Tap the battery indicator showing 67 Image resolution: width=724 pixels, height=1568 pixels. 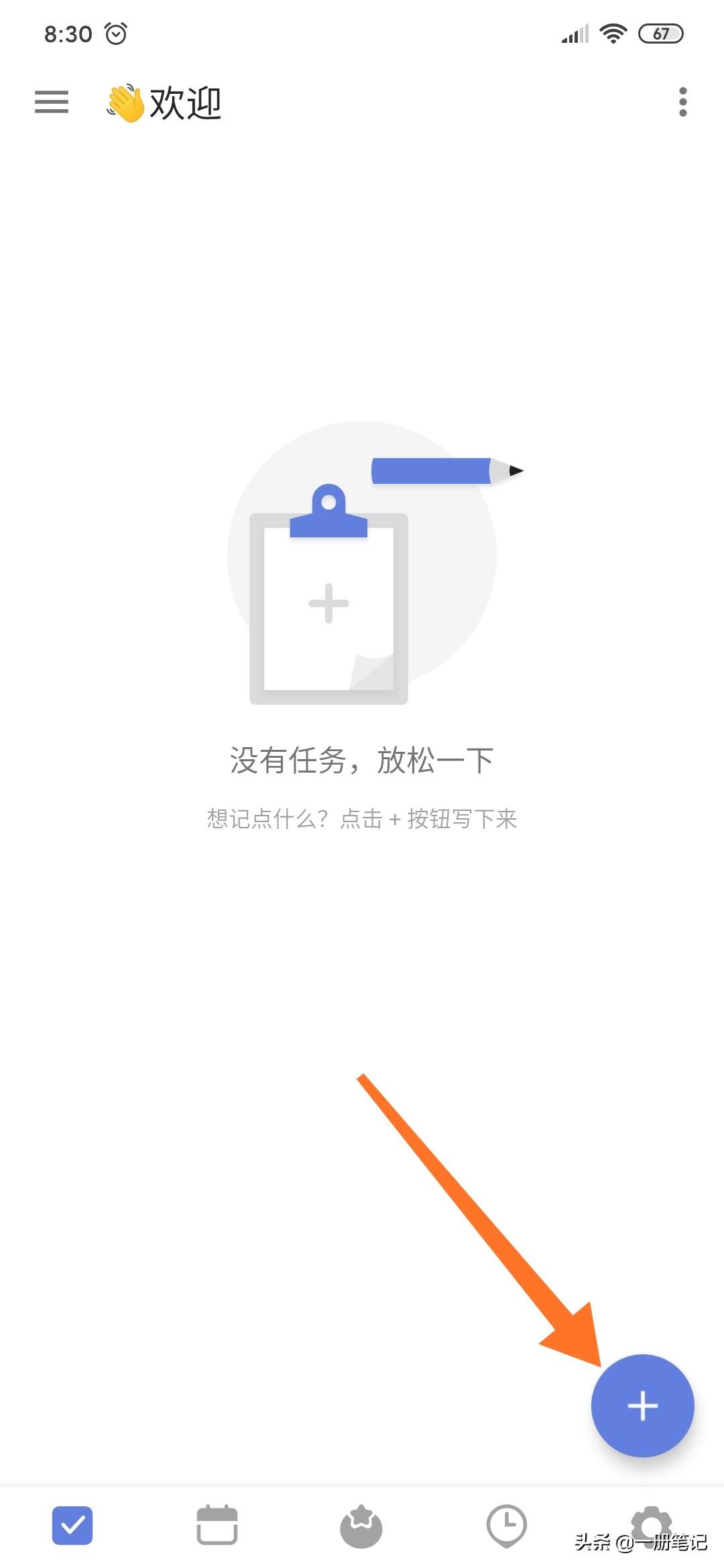tap(661, 32)
